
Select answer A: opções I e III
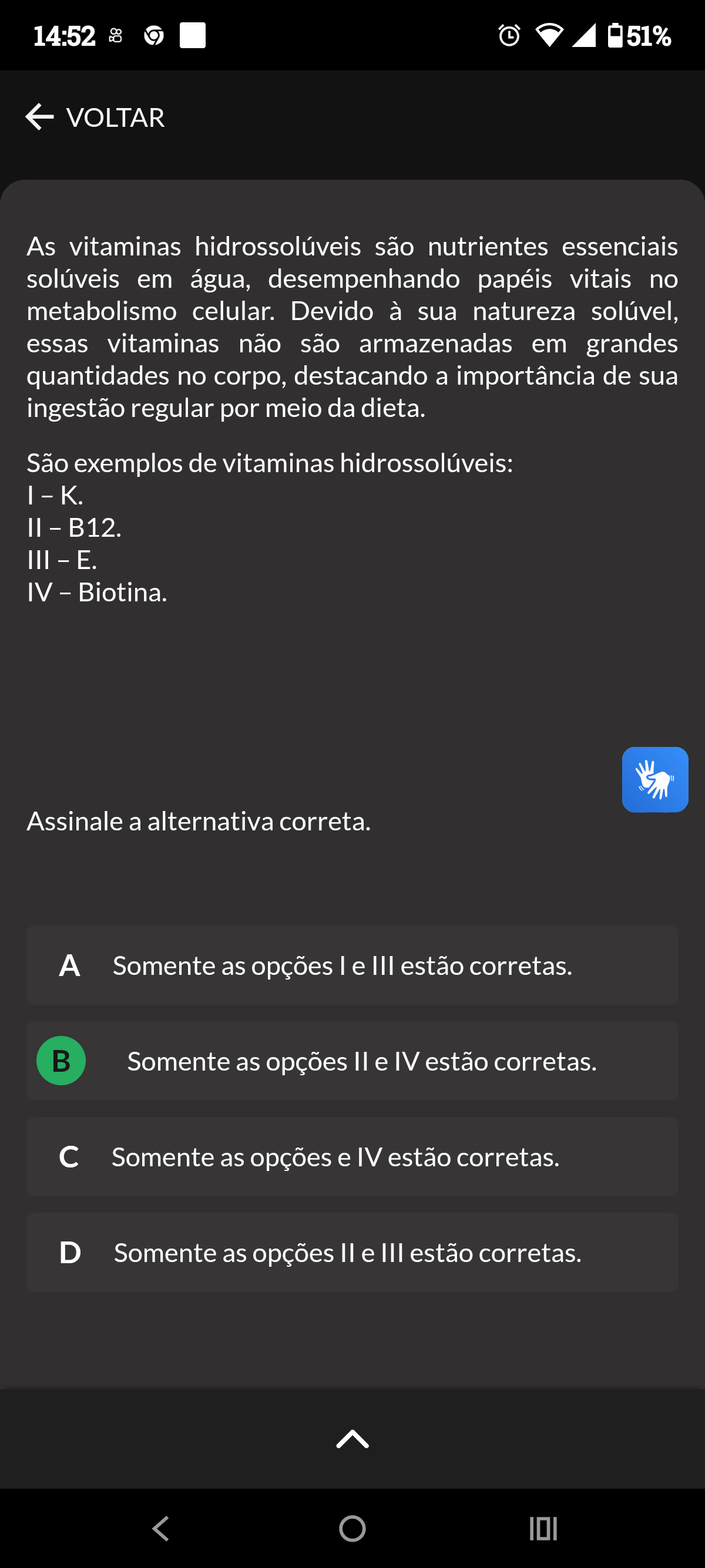[x=352, y=965]
